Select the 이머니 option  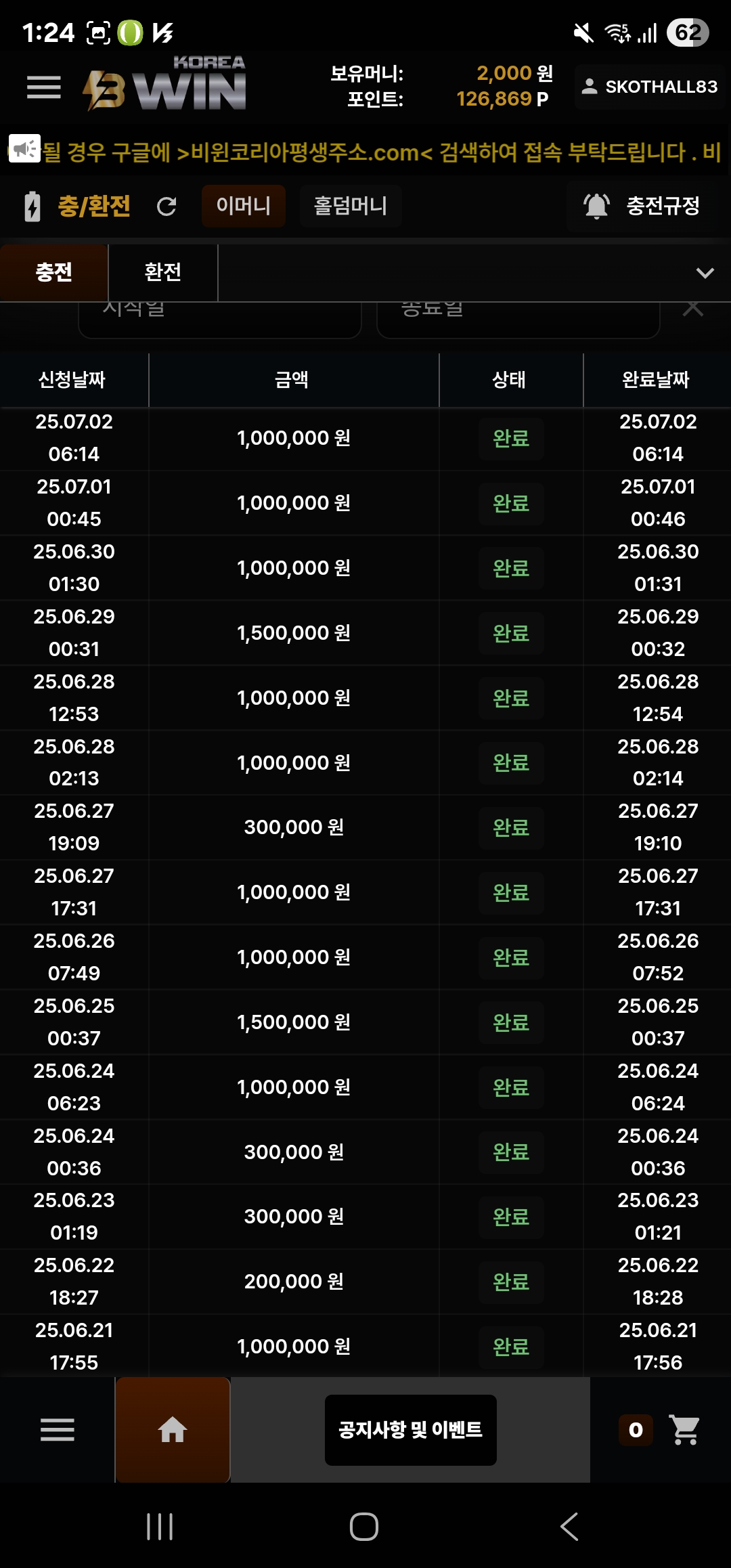pos(244,206)
